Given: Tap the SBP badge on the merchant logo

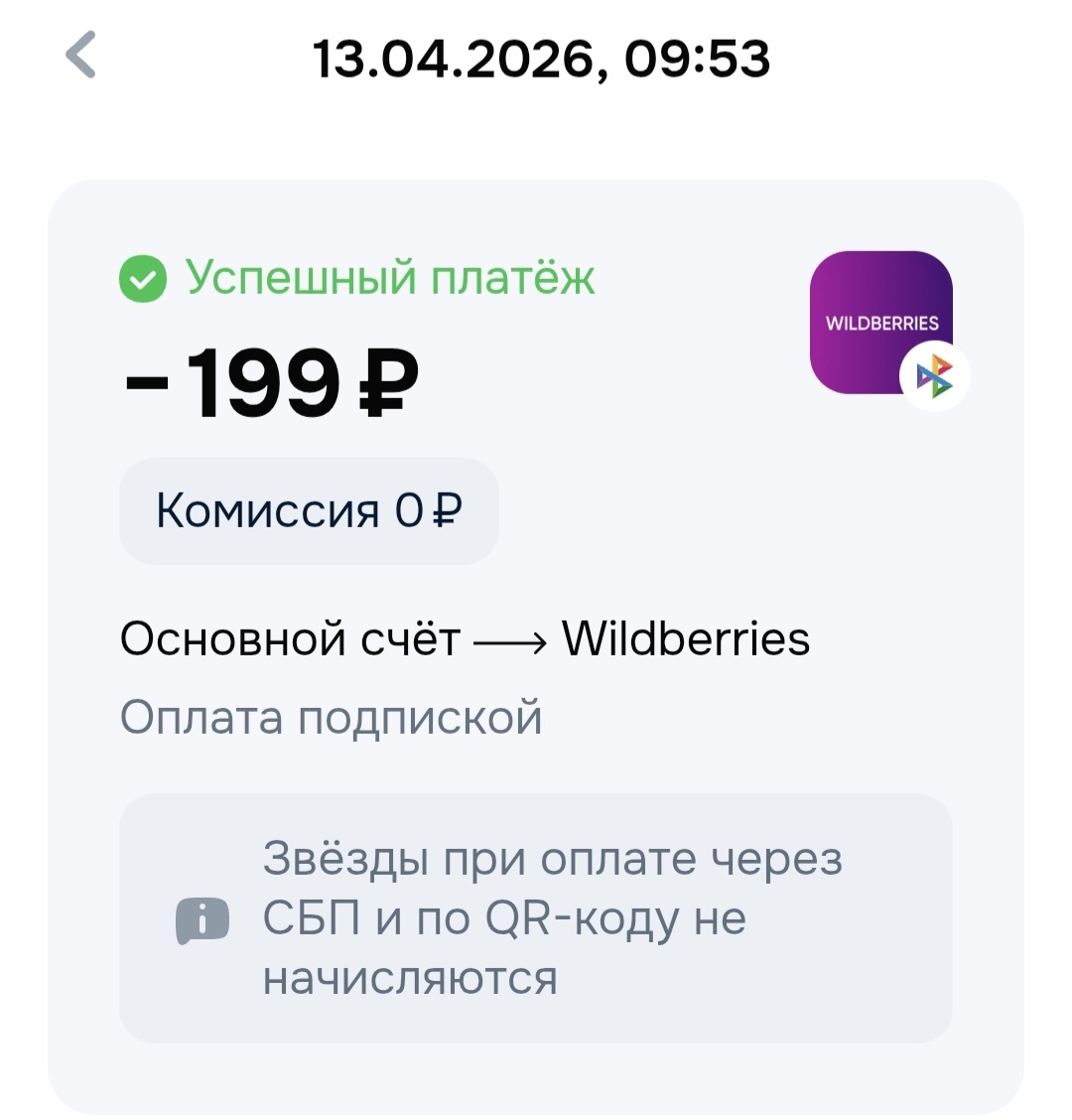Looking at the screenshot, I should coord(937,377).
